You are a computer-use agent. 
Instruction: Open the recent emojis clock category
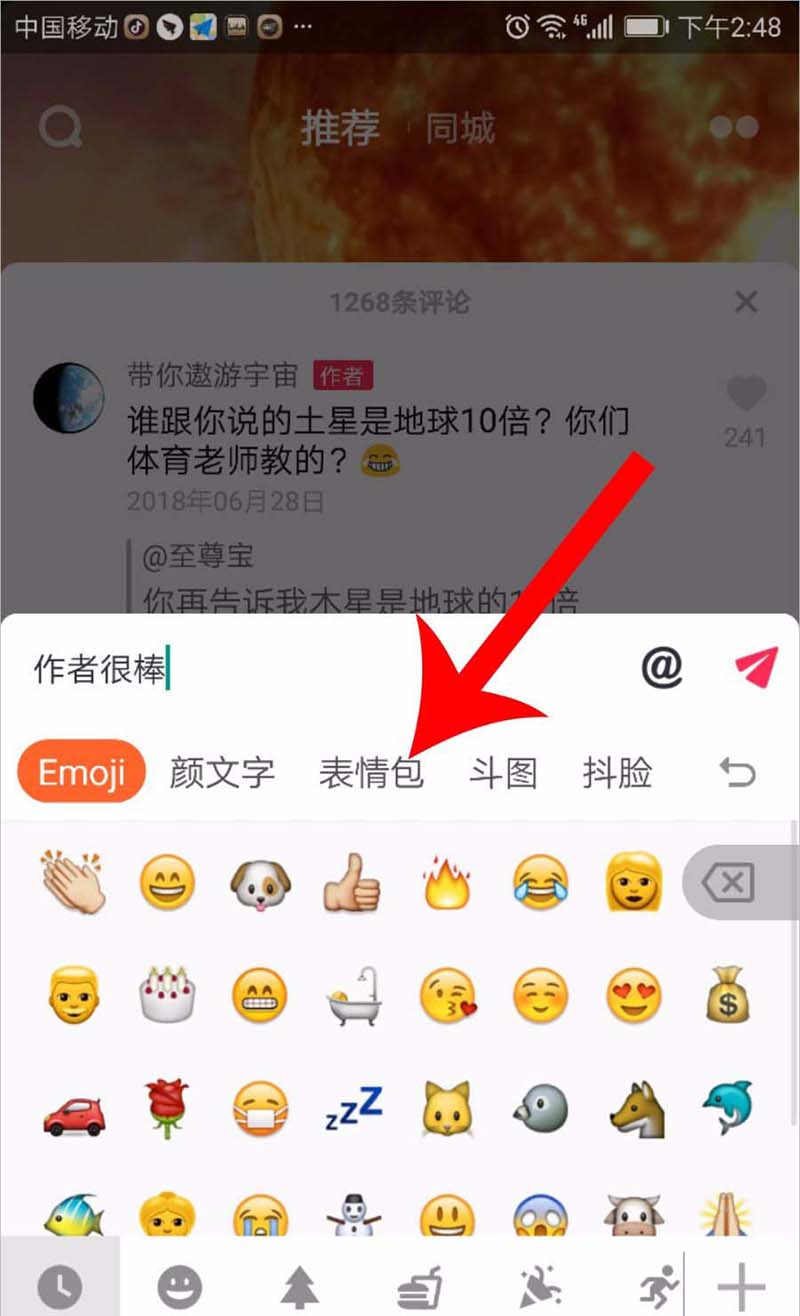click(60, 1285)
